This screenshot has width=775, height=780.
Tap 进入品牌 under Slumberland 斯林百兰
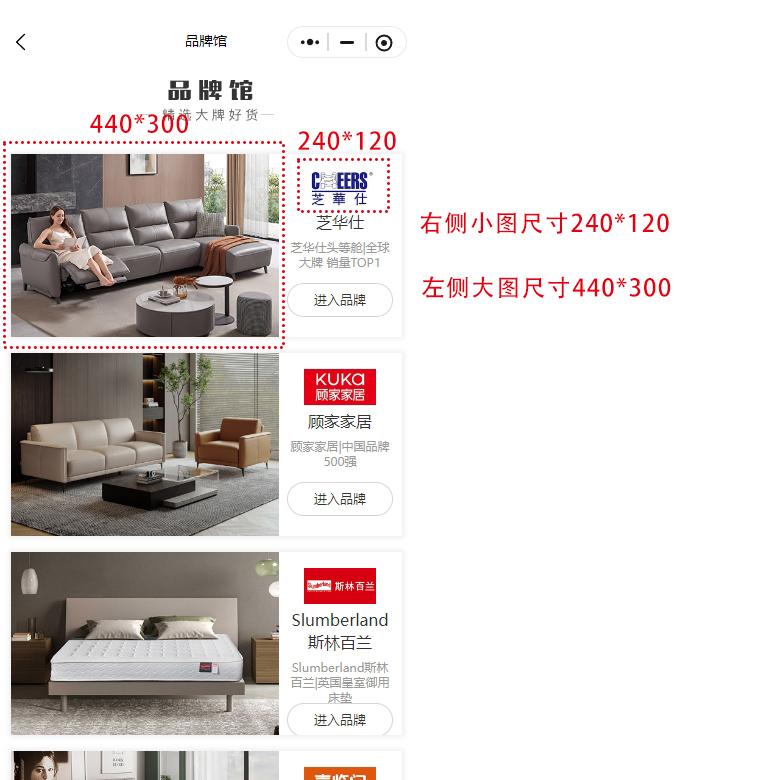click(340, 720)
